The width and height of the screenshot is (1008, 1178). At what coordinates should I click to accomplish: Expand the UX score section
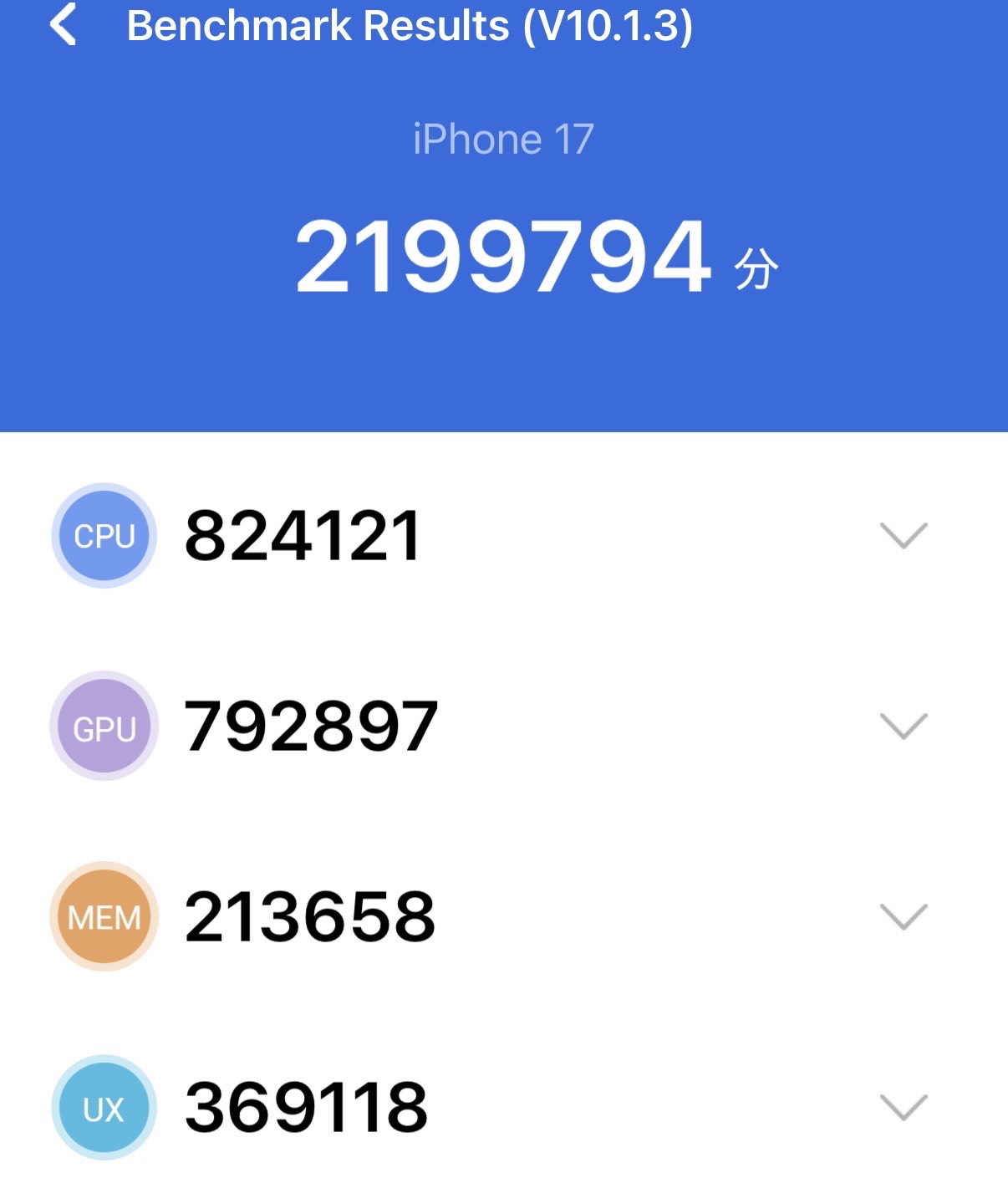(904, 1107)
